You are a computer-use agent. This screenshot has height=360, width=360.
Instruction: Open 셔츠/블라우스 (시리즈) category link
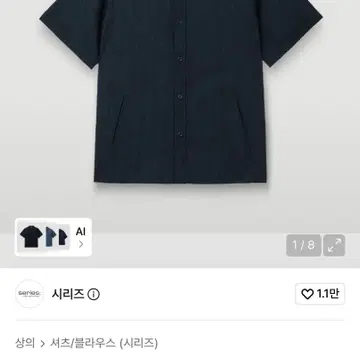pyautogui.click(x=104, y=343)
